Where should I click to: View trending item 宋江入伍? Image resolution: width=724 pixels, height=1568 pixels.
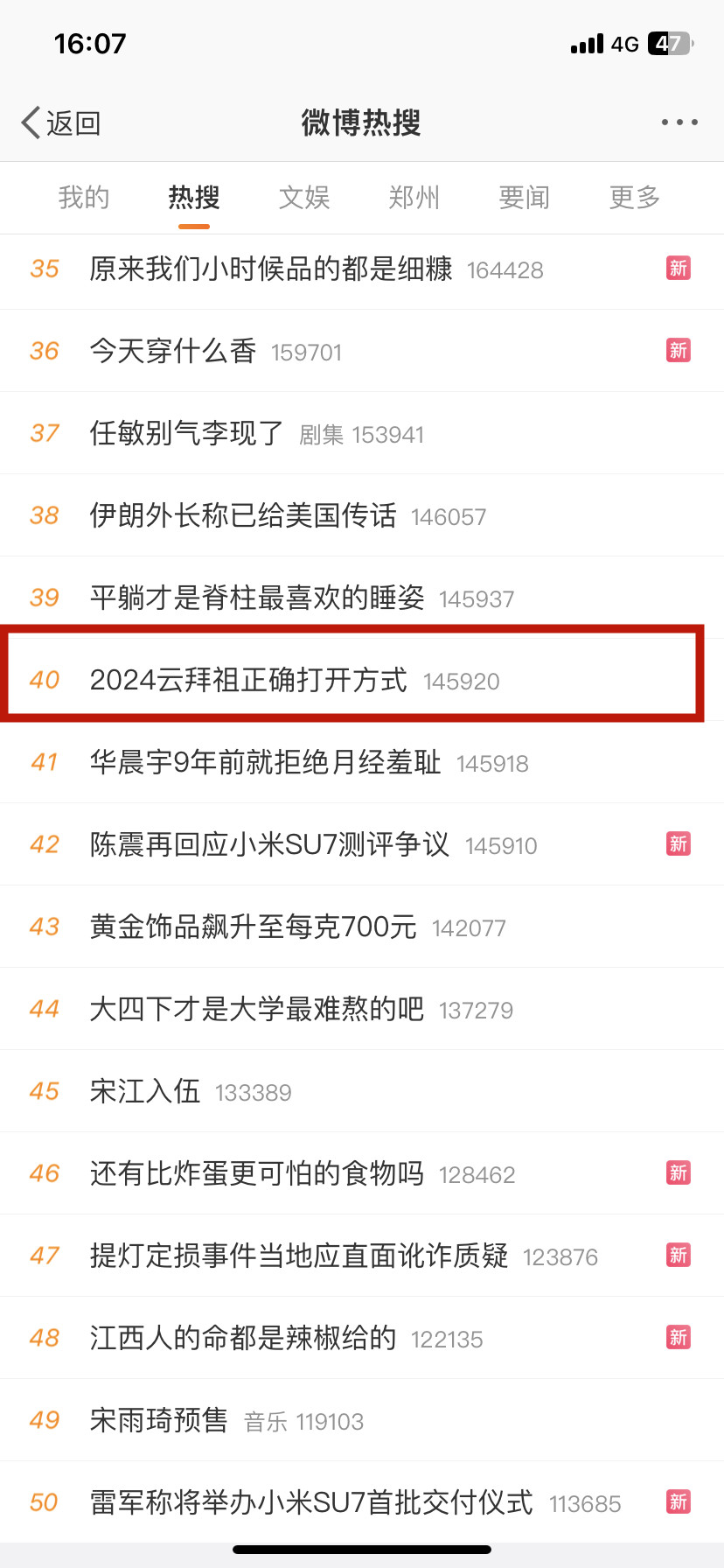[x=362, y=1092]
